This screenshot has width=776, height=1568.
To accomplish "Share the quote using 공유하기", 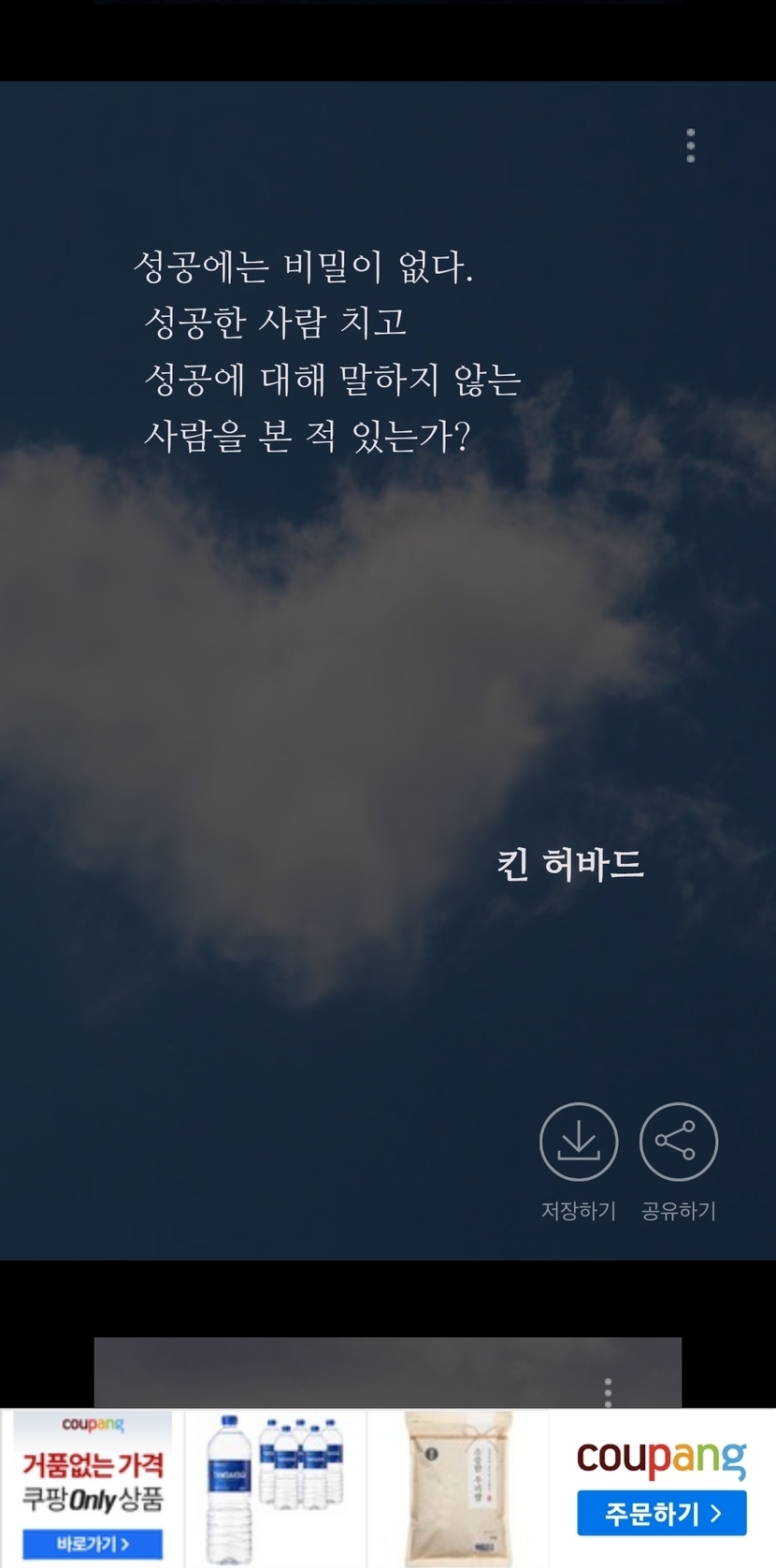I will pos(678,1143).
